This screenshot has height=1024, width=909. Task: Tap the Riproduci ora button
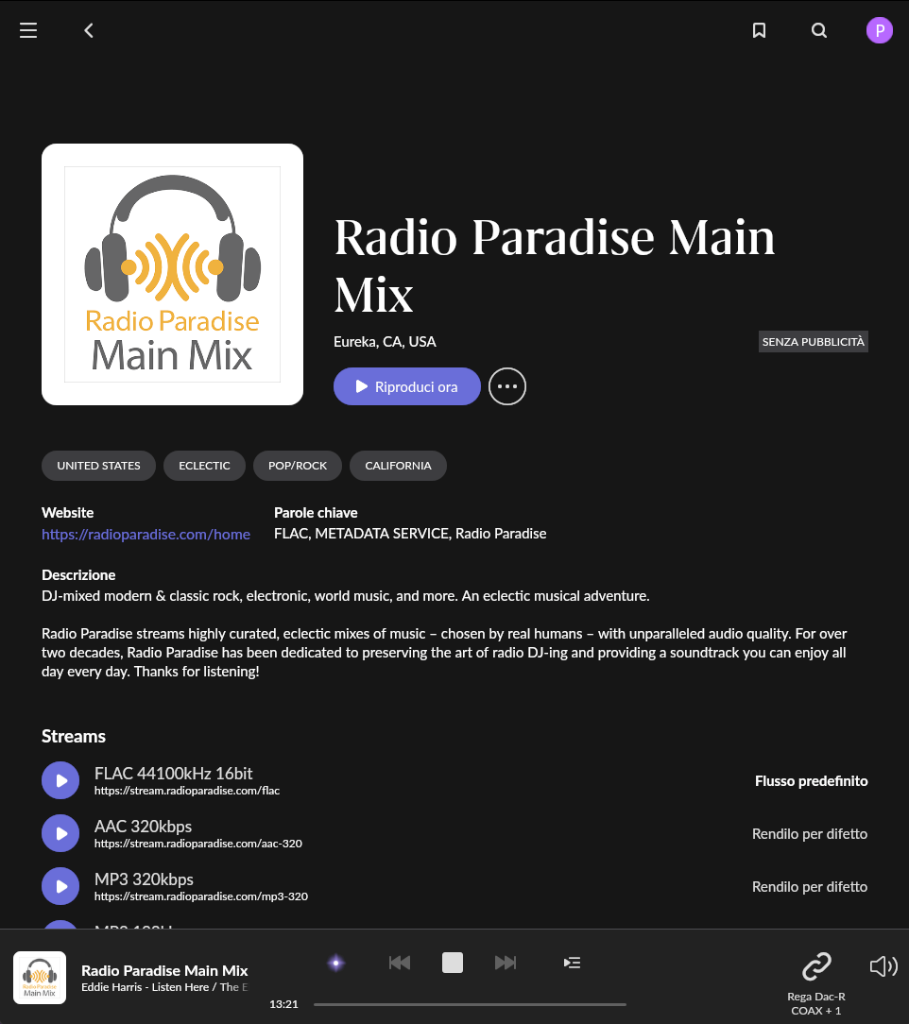tap(407, 387)
